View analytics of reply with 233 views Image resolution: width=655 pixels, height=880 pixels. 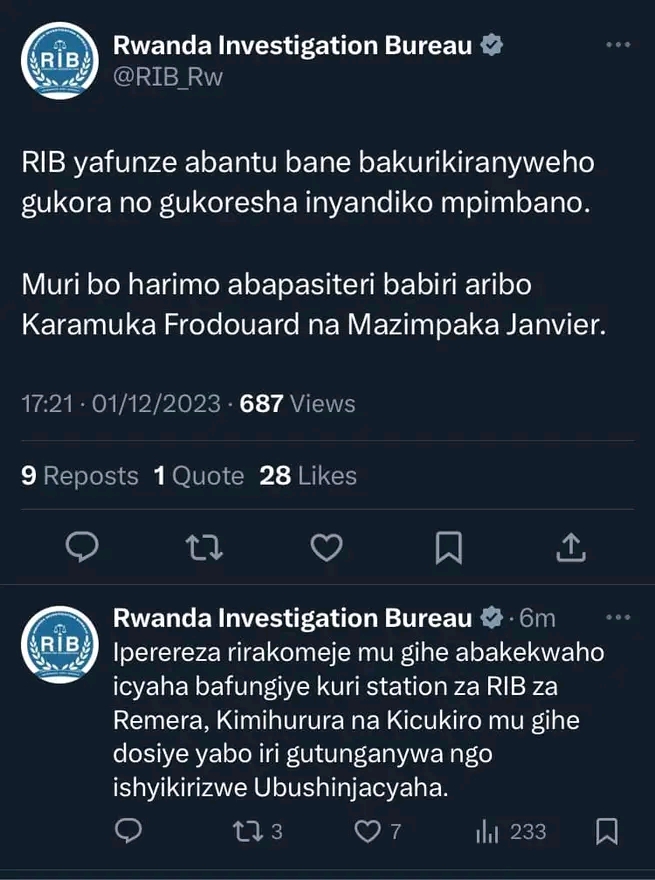pos(510,831)
